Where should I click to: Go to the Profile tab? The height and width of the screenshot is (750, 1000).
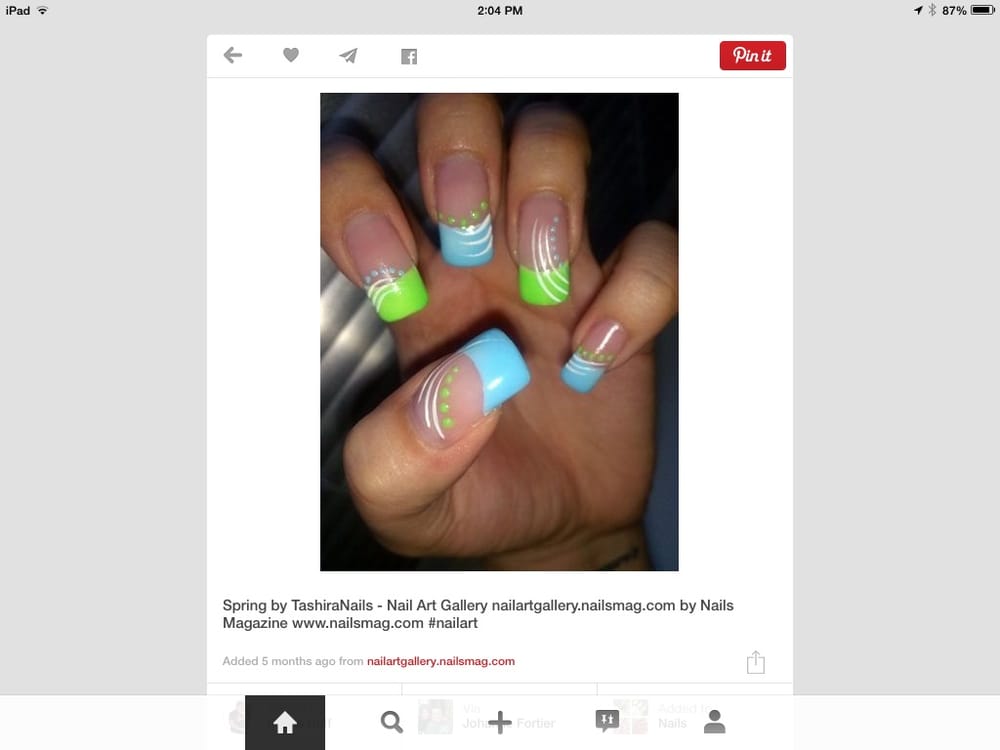click(714, 722)
